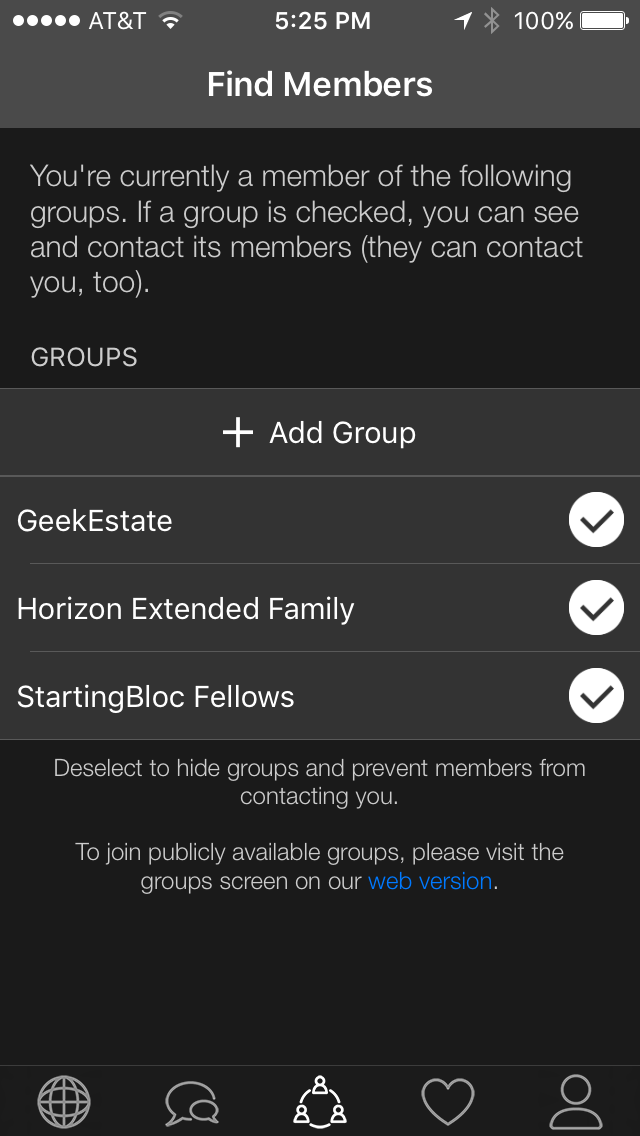The width and height of the screenshot is (640, 1136).
Task: Open the web version link
Action: [431, 881]
